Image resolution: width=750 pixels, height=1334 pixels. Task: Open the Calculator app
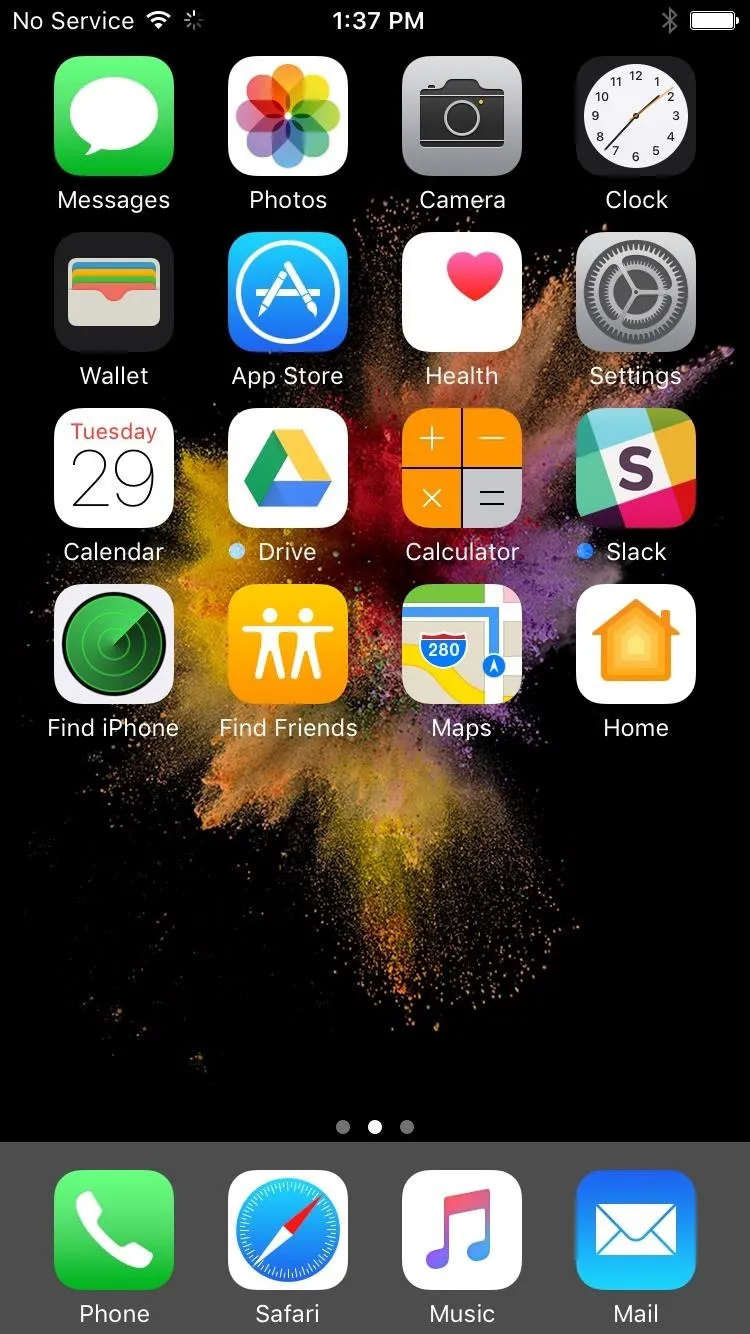pos(462,468)
